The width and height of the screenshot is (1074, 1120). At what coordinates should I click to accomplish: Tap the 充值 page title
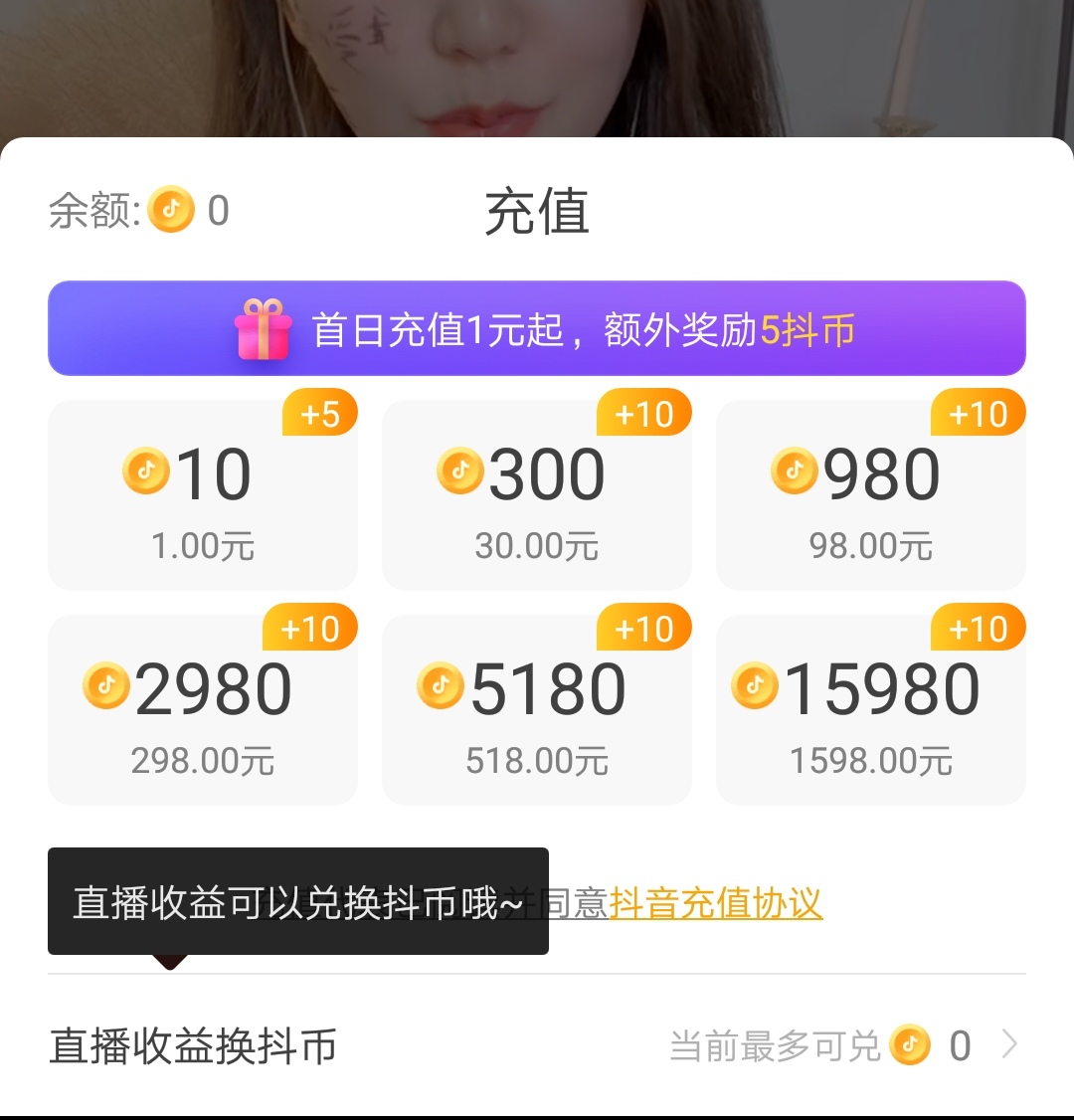pos(537,210)
